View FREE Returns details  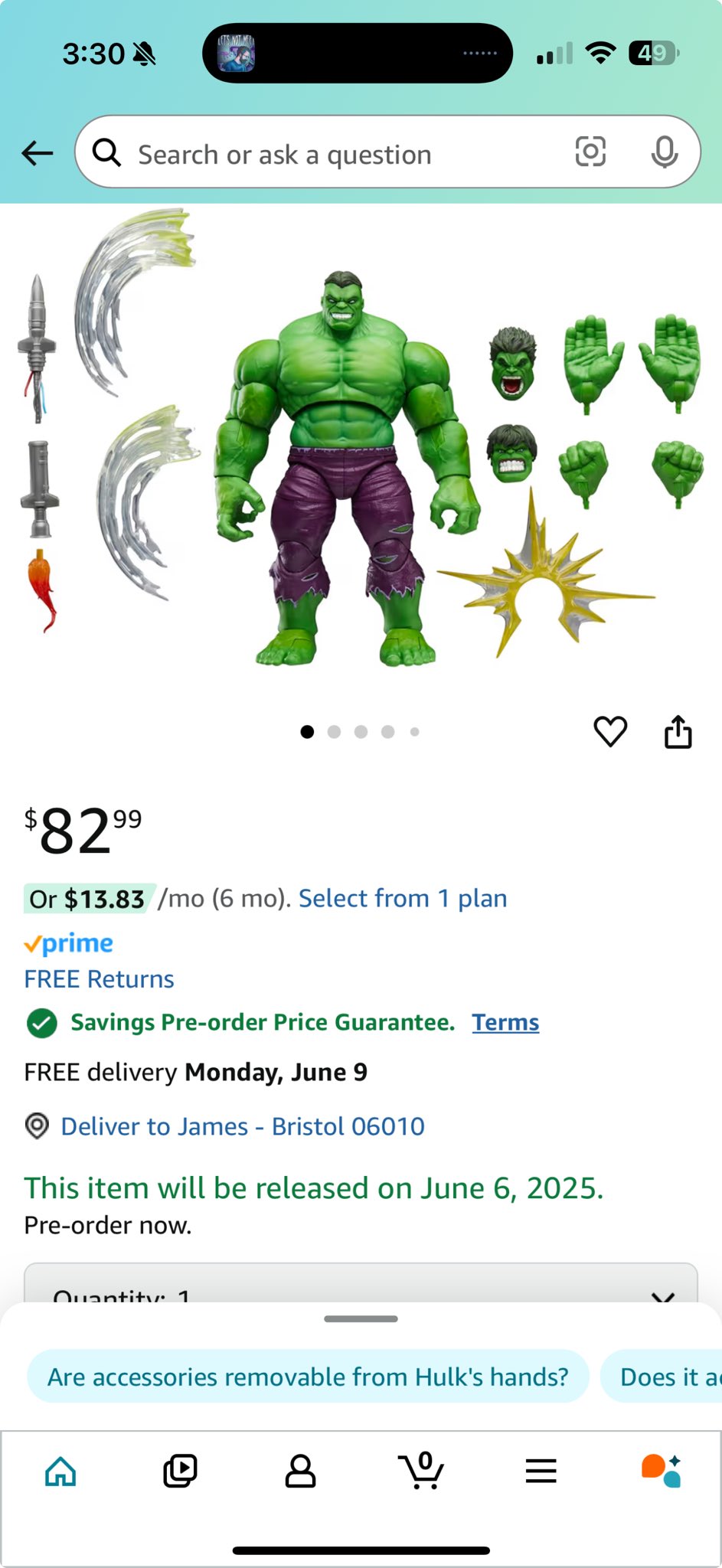(x=100, y=979)
